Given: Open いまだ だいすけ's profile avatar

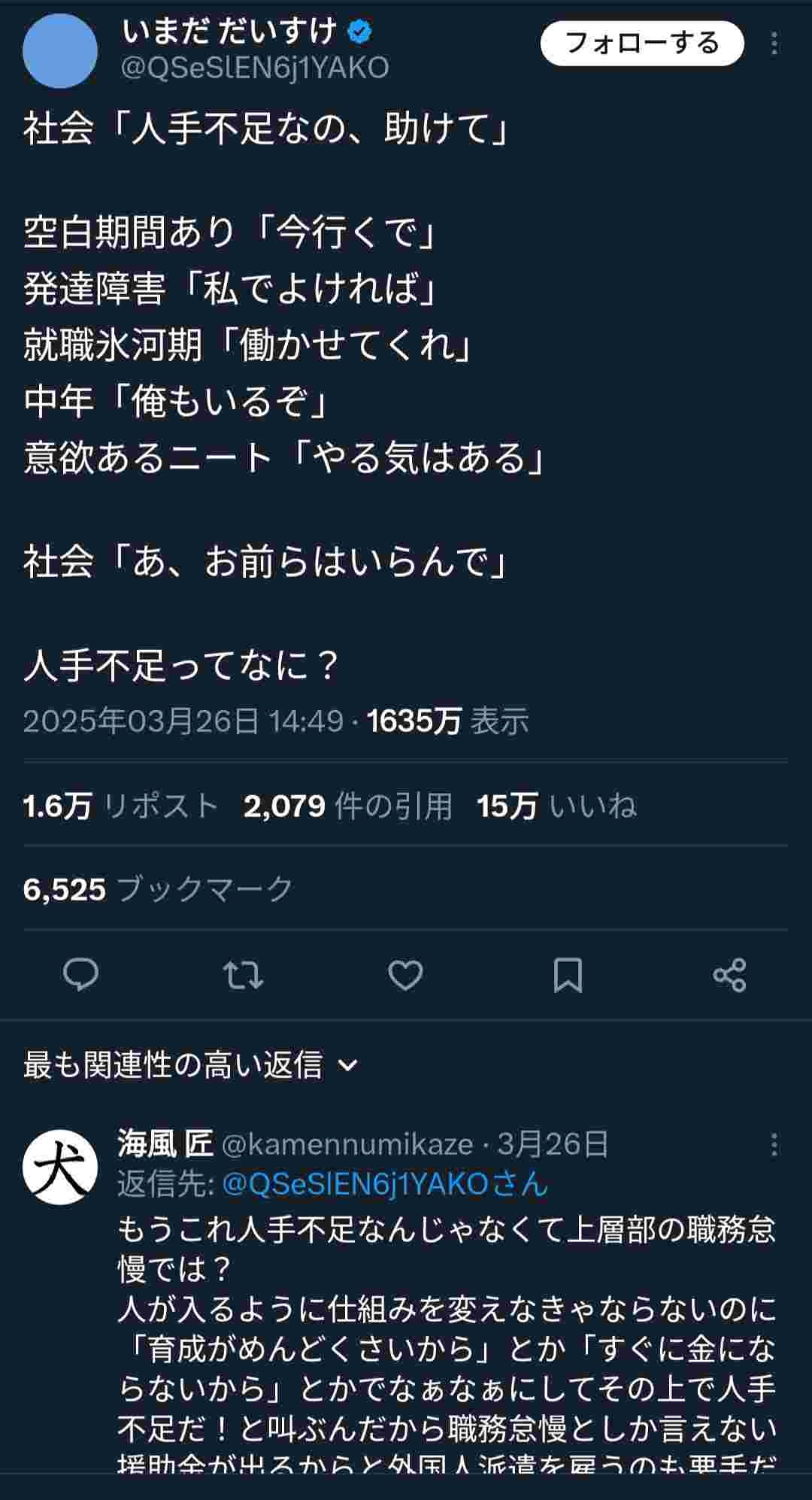Looking at the screenshot, I should (60, 50).
